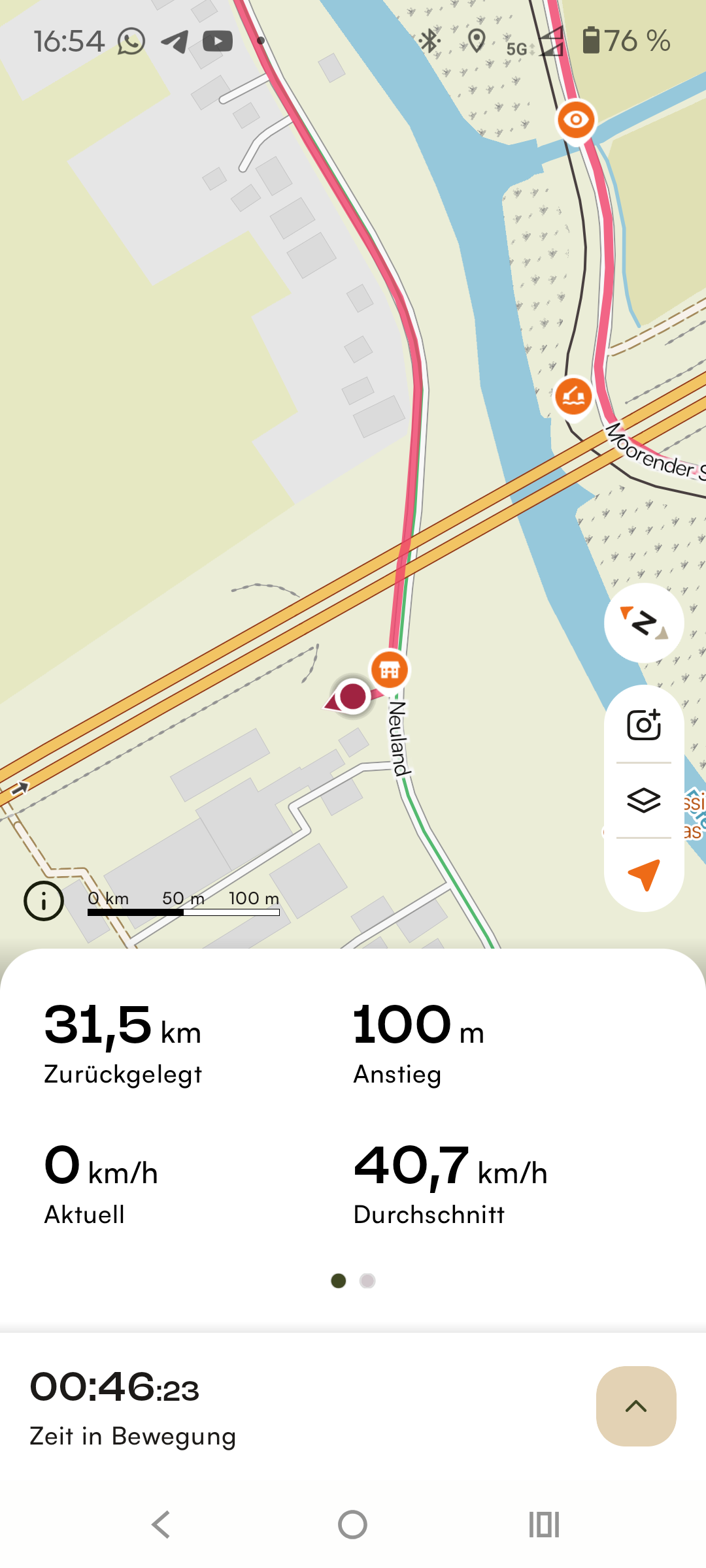This screenshot has height=1568, width=706.
Task: Go back with system back button
Action: pos(161,1525)
